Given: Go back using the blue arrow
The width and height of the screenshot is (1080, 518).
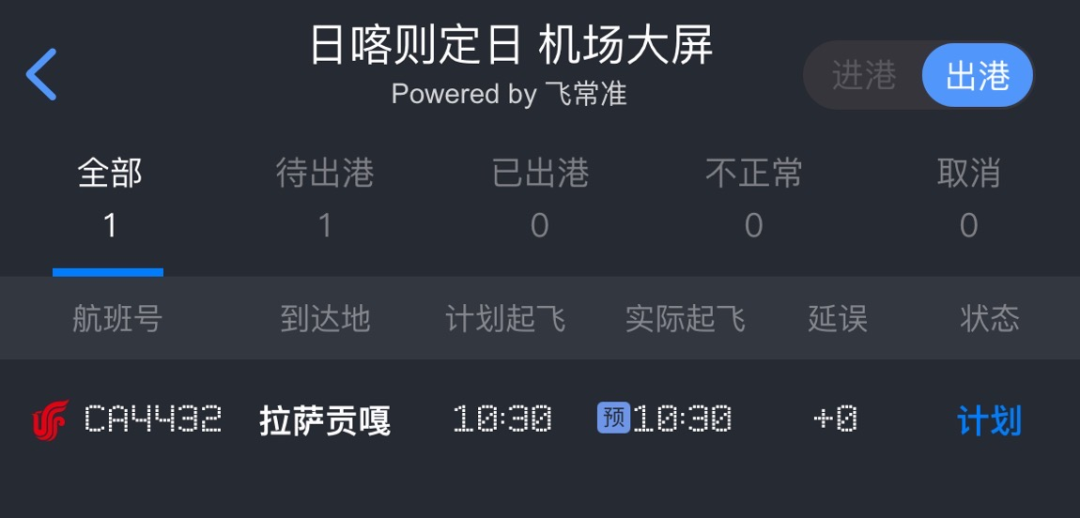Looking at the screenshot, I should click(x=42, y=75).
